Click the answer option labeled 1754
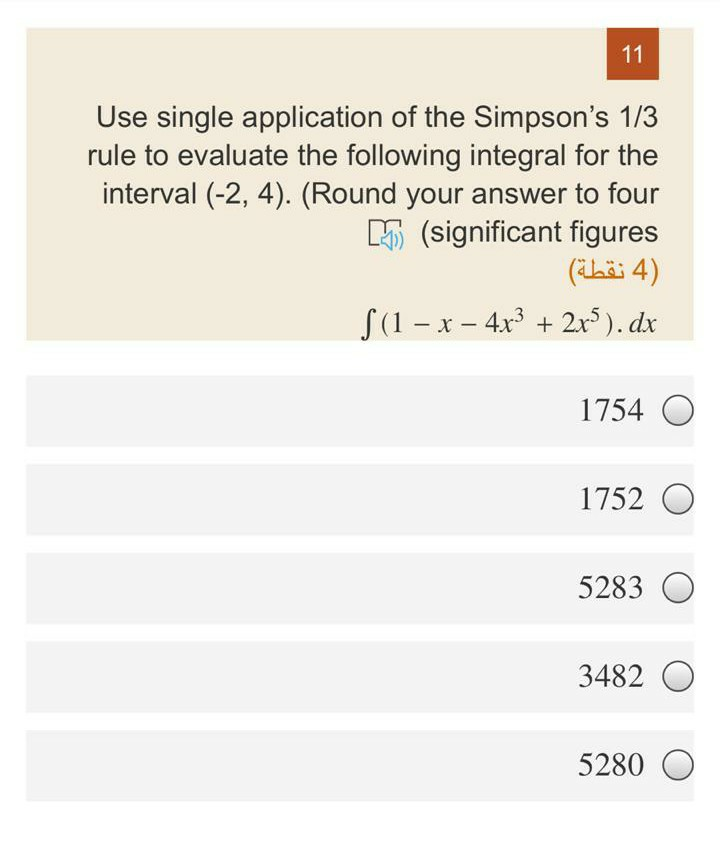720x850 pixels. 610,410
